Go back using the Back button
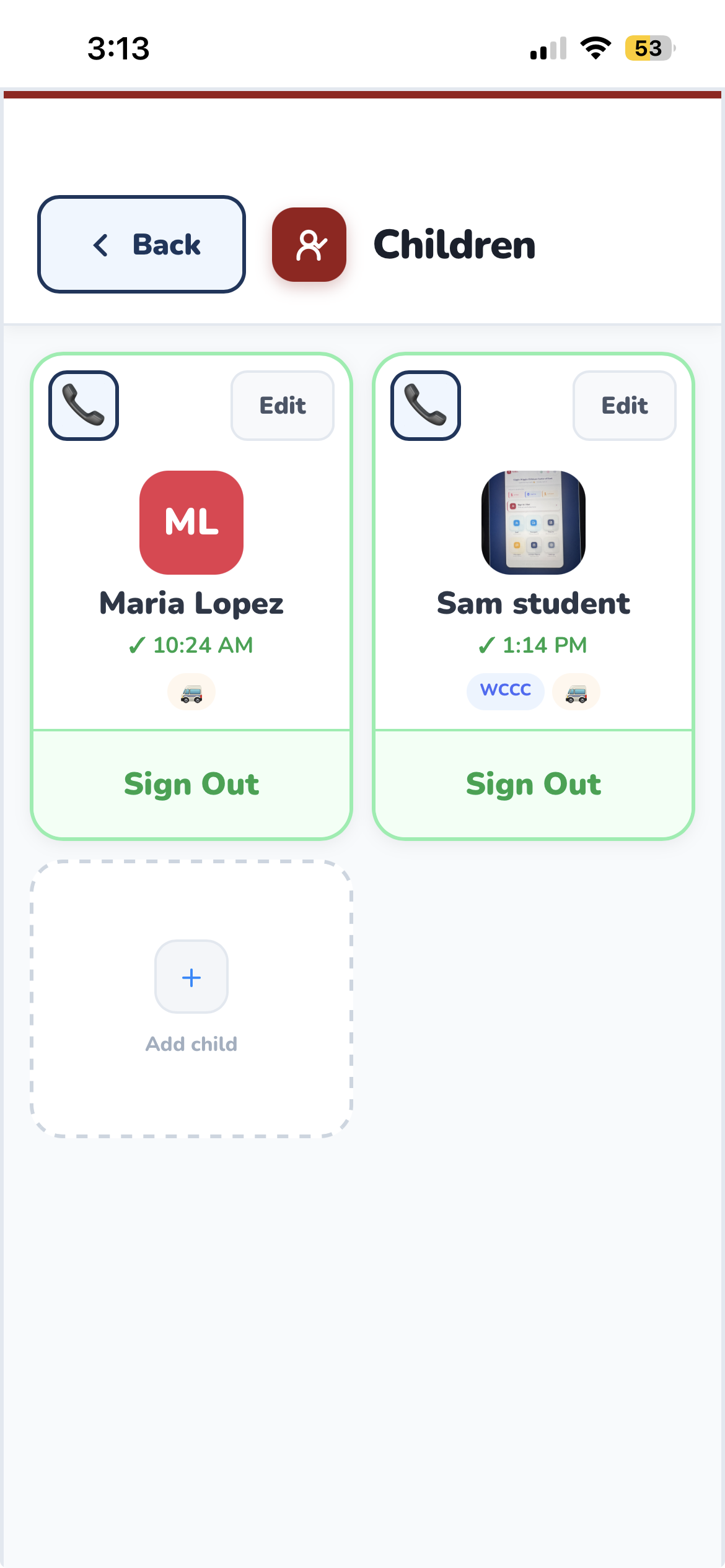The height and width of the screenshot is (1568, 725). pyautogui.click(x=141, y=245)
